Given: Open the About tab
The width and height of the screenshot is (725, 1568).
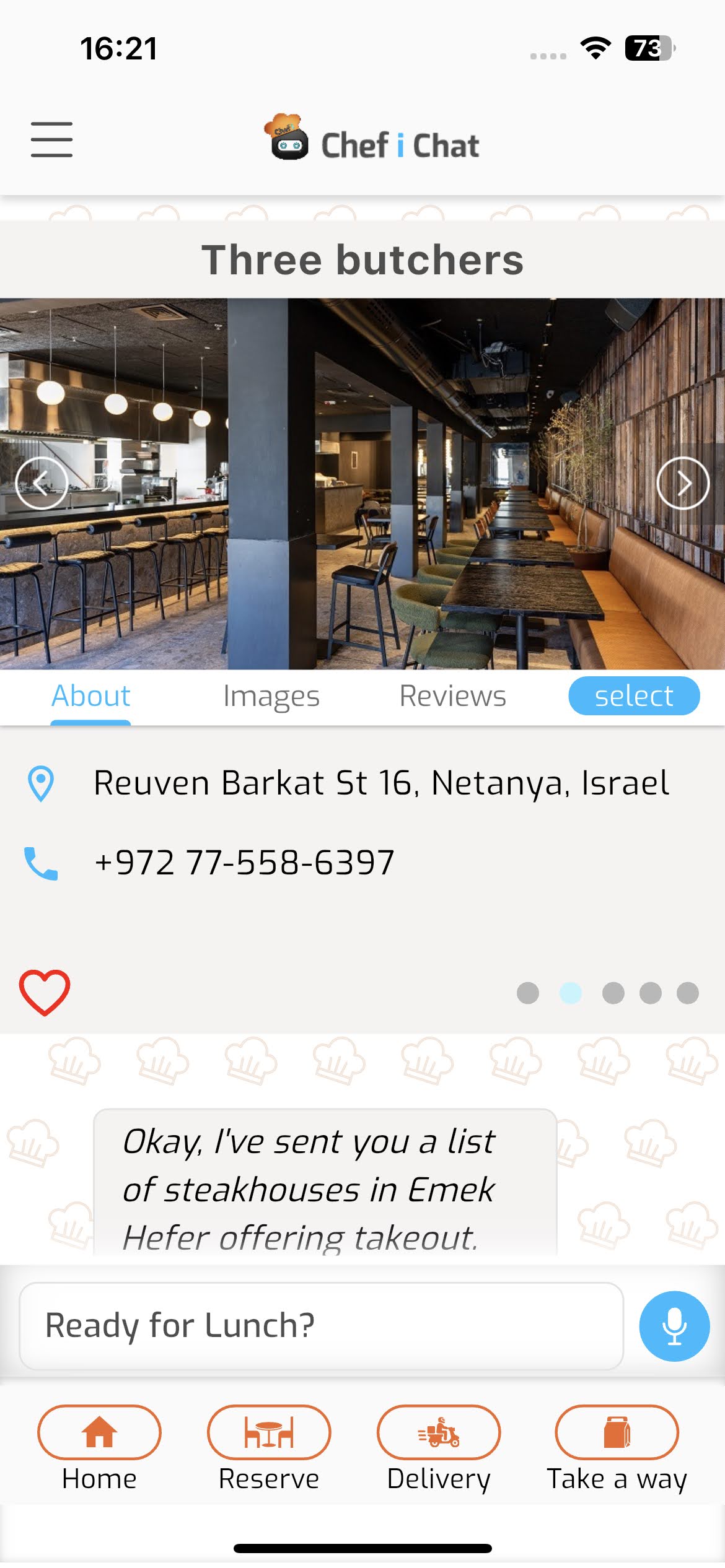Looking at the screenshot, I should (90, 696).
